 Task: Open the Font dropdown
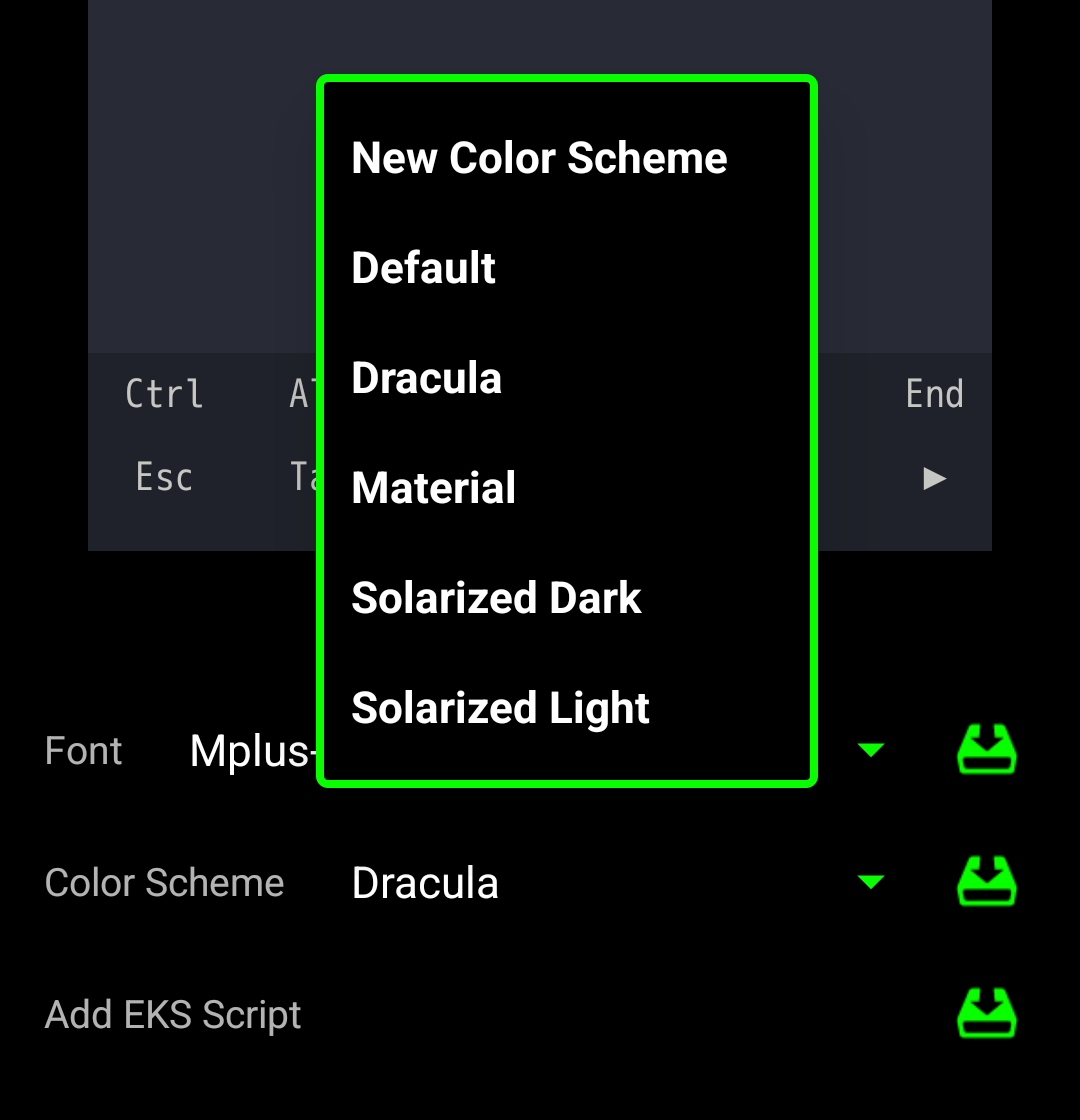[870, 750]
